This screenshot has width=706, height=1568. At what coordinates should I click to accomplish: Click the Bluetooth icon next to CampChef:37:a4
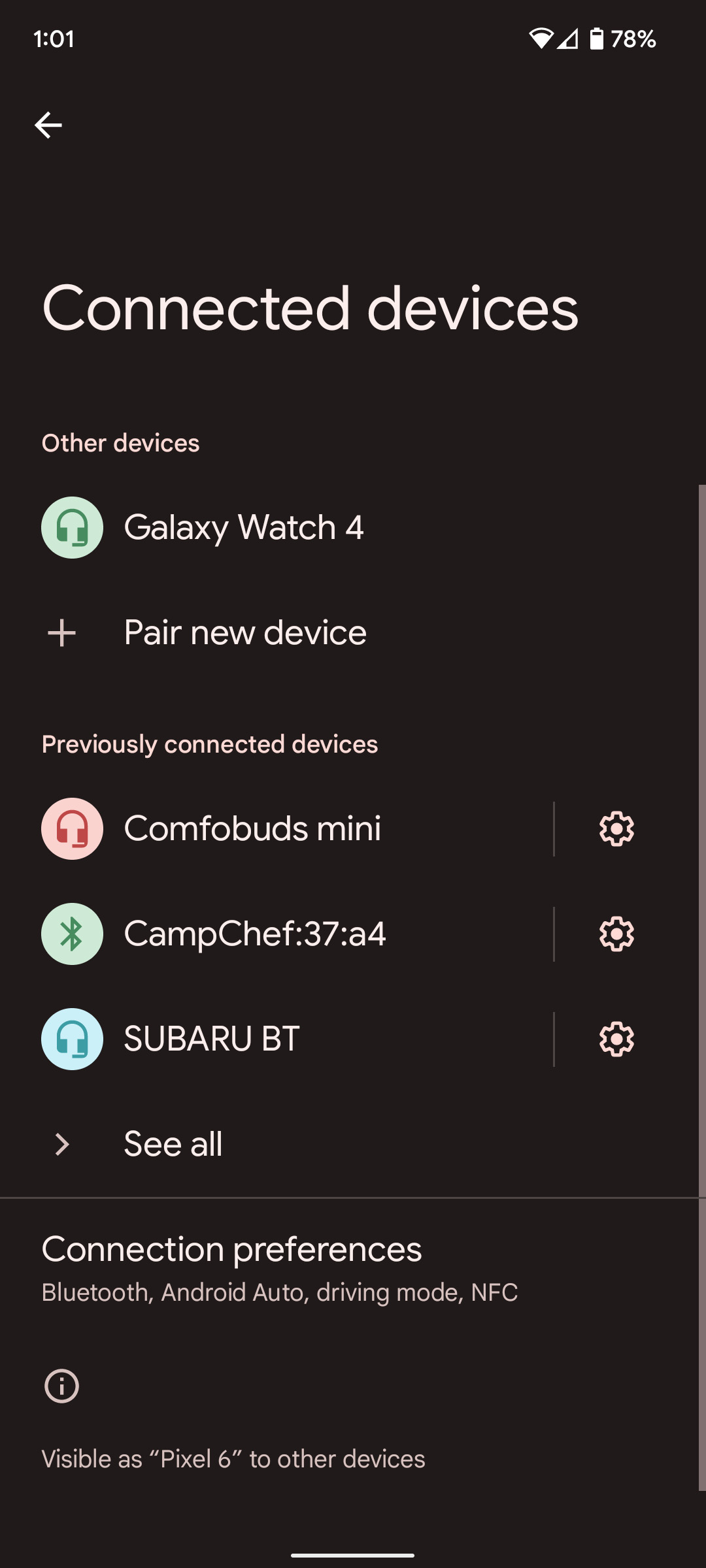[72, 934]
